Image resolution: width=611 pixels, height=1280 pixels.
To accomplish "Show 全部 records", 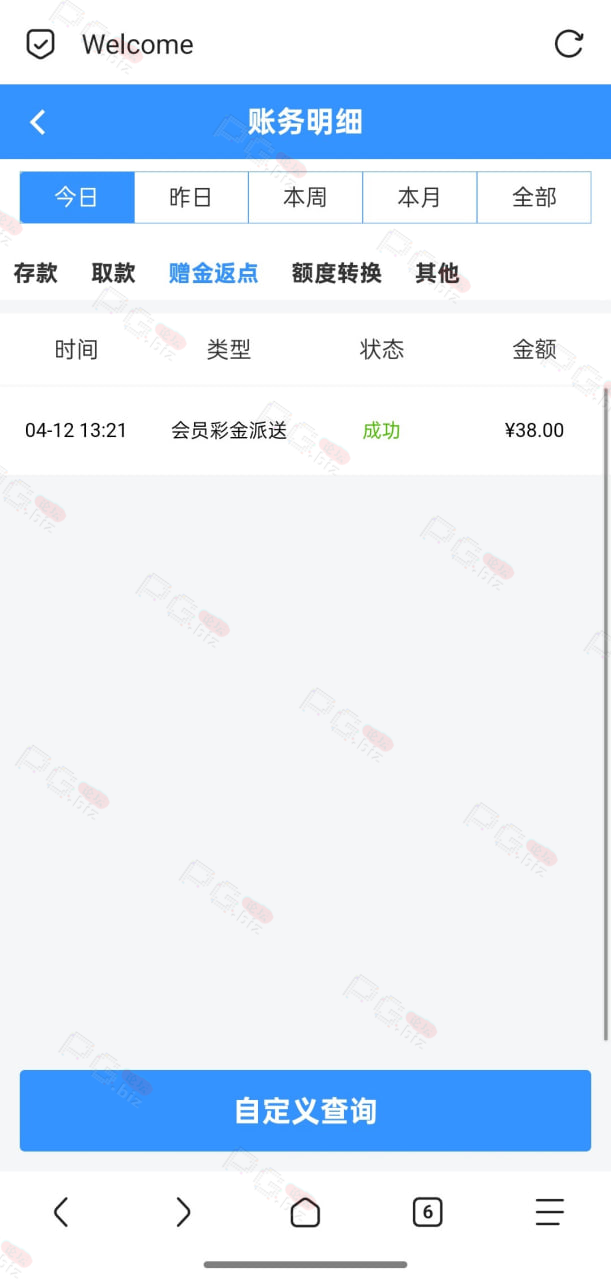I will click(x=534, y=197).
